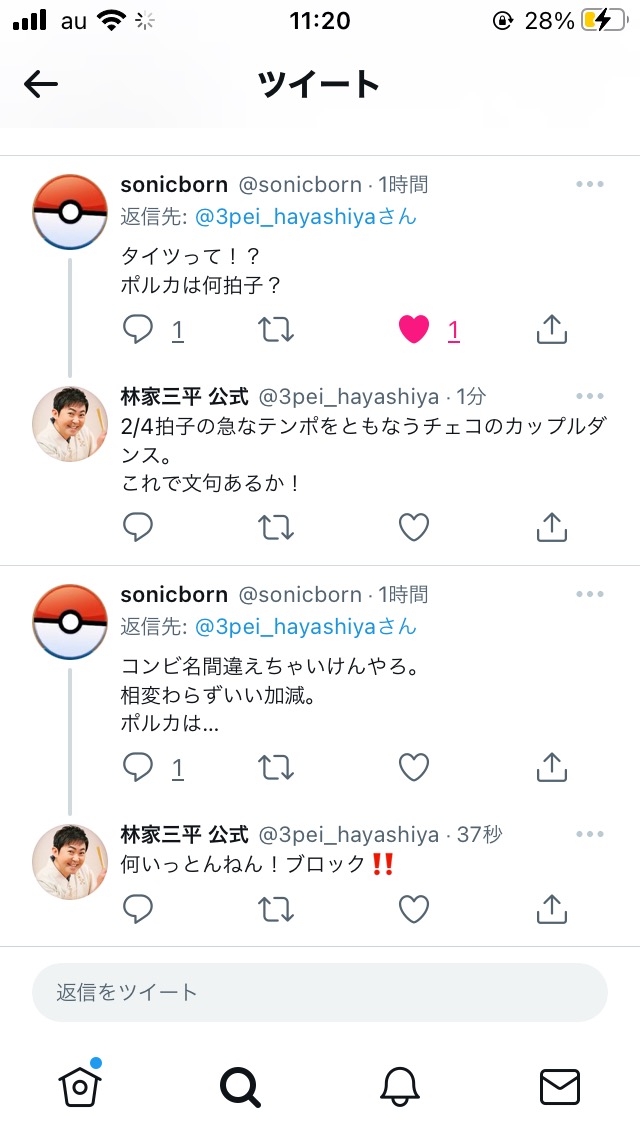Like the tweet "2/4拍子の急なテンポ…"

click(x=414, y=527)
